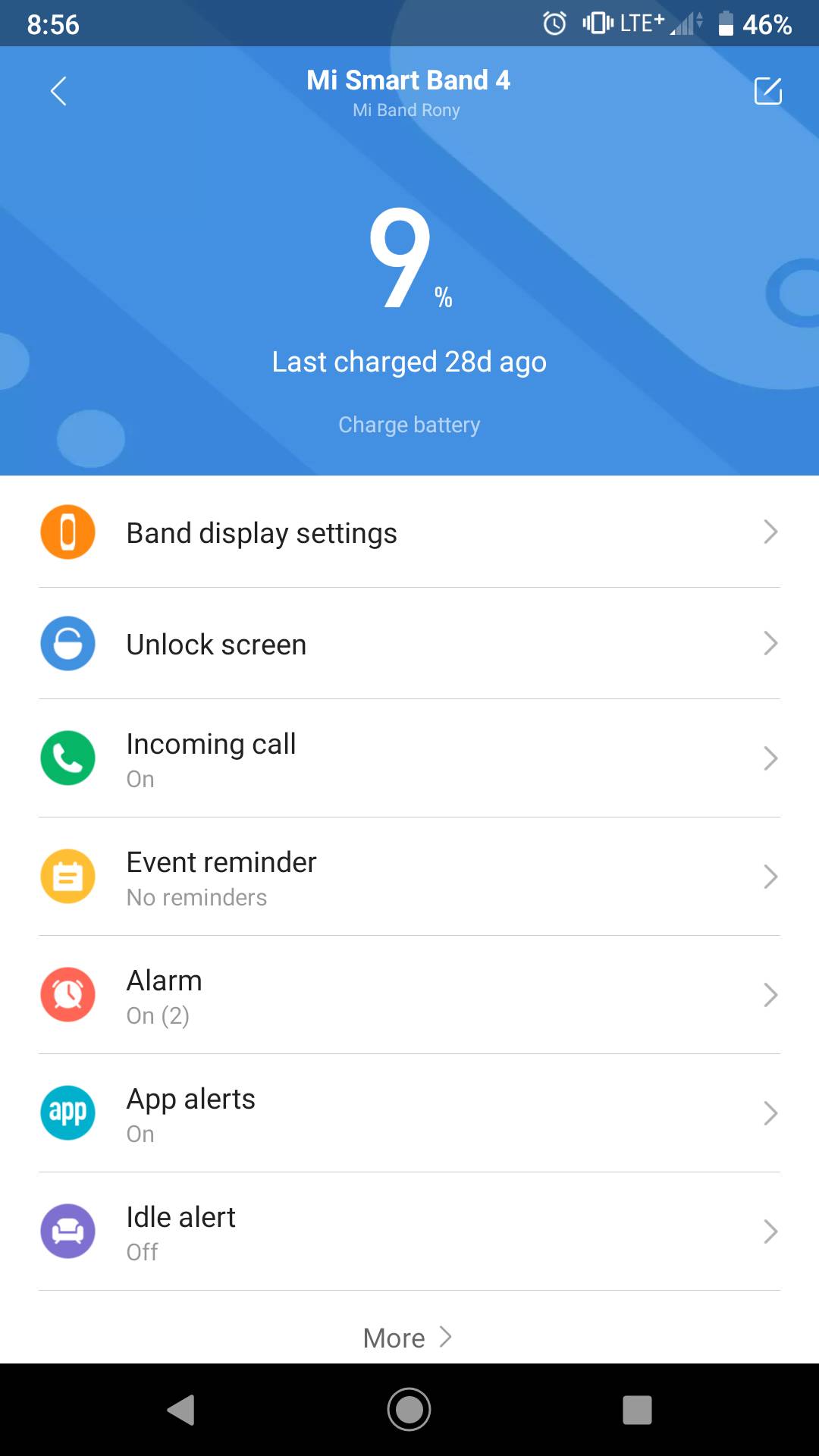Expand the Alarm settings chevron

[x=770, y=995]
